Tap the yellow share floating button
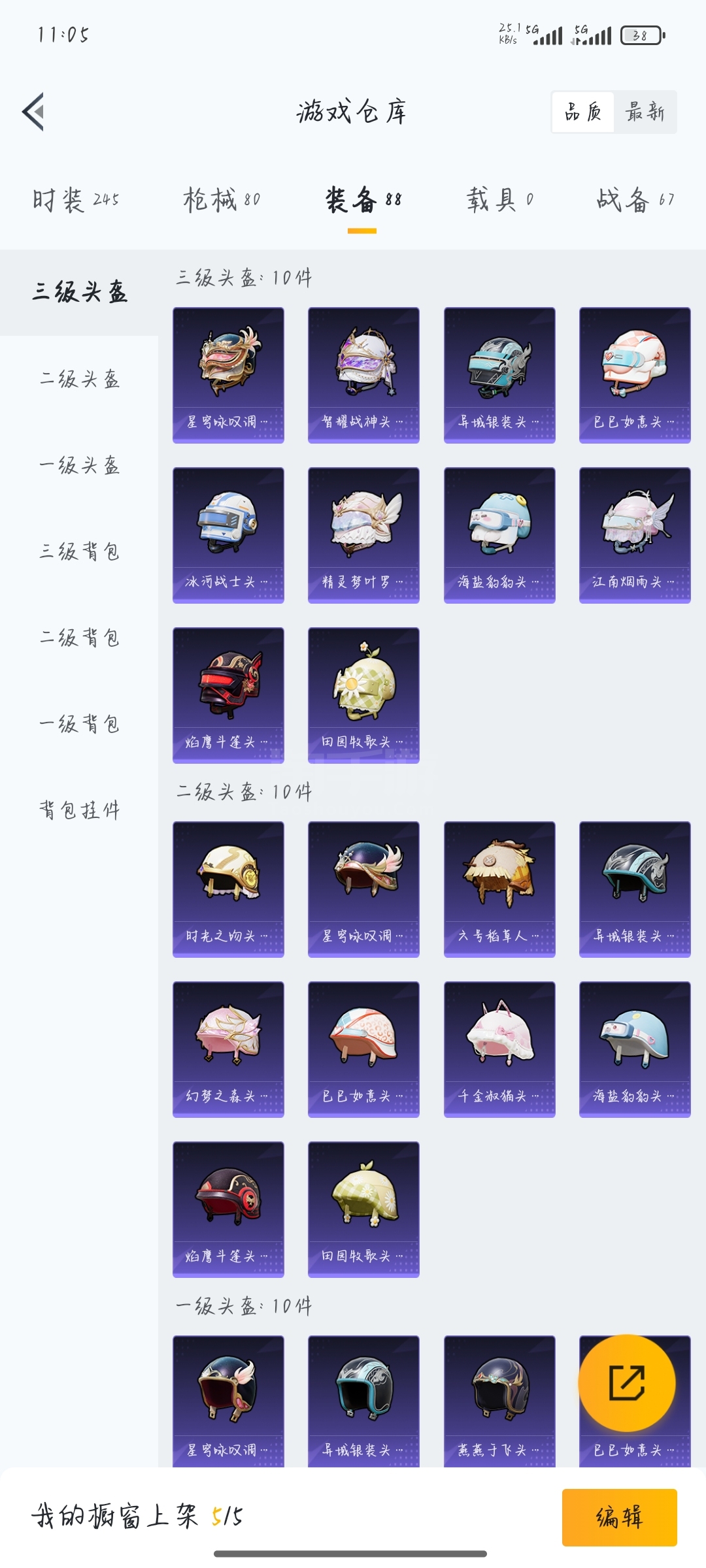 click(627, 1382)
